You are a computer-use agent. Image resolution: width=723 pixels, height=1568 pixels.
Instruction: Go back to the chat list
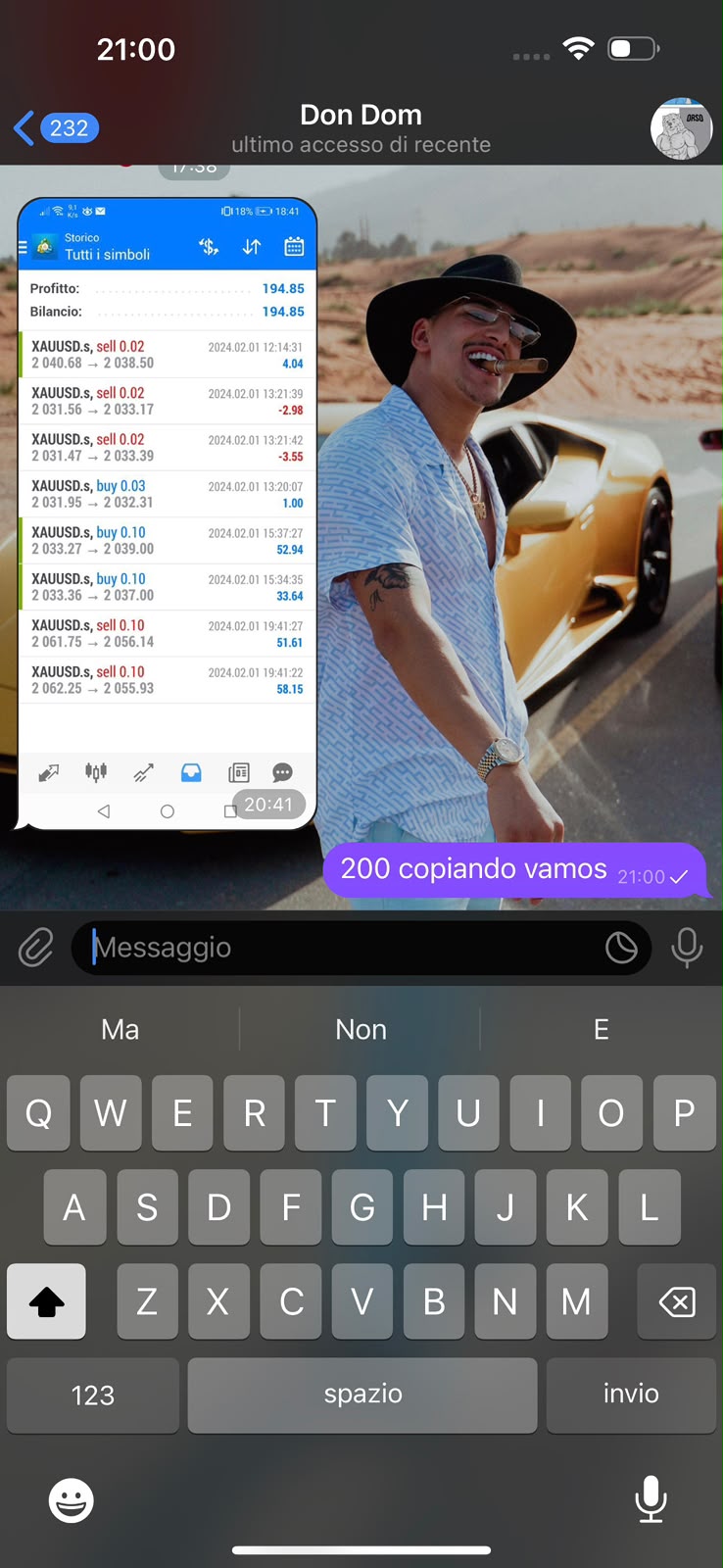click(x=56, y=128)
